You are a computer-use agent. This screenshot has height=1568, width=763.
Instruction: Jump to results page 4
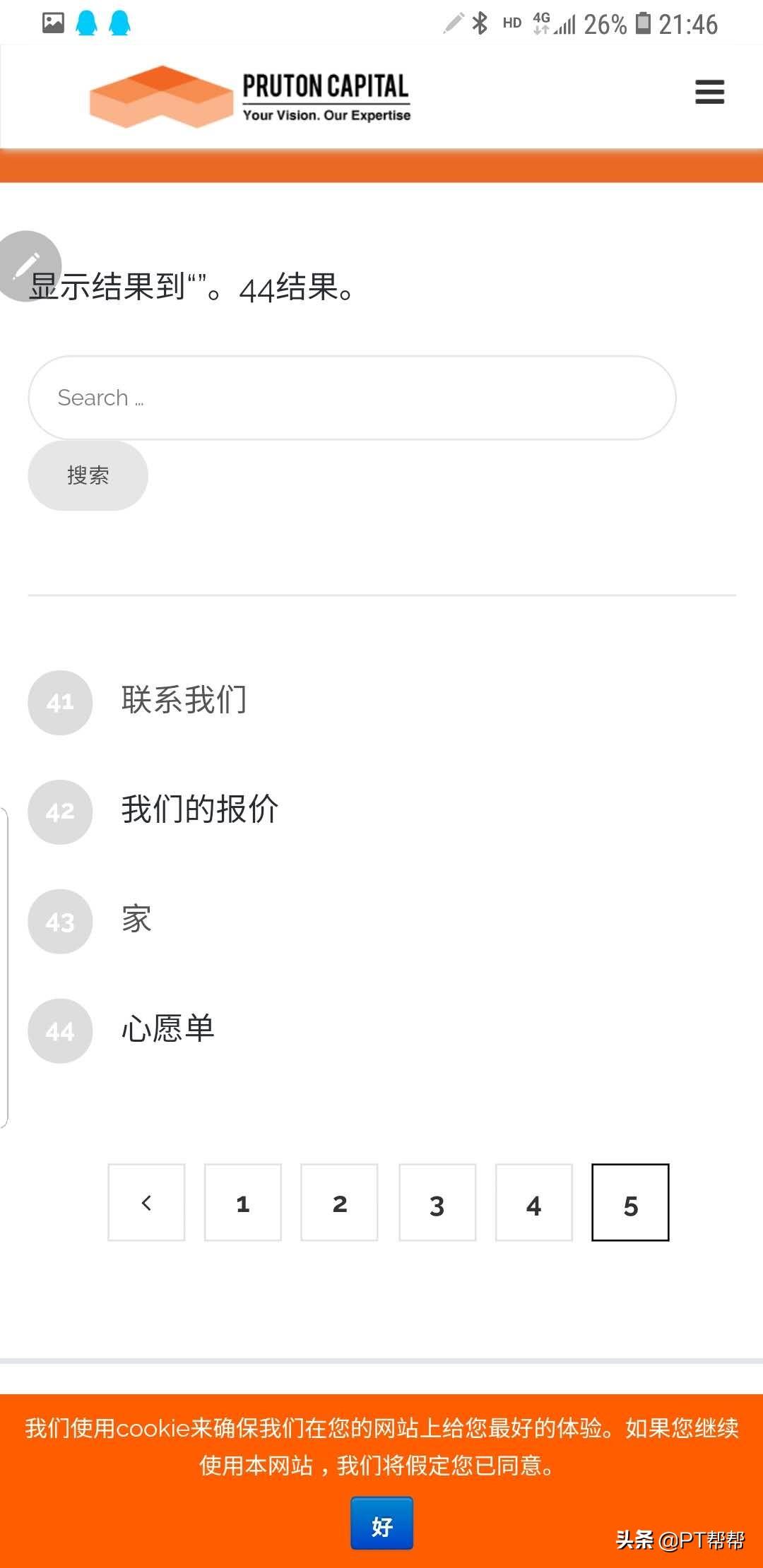click(x=534, y=1202)
